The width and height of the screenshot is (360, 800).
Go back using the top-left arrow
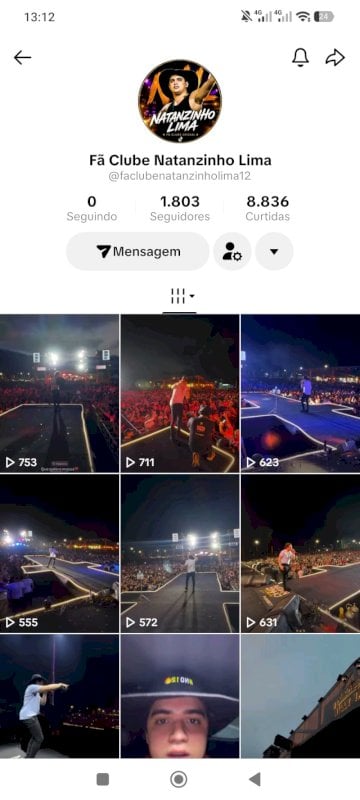click(22, 58)
